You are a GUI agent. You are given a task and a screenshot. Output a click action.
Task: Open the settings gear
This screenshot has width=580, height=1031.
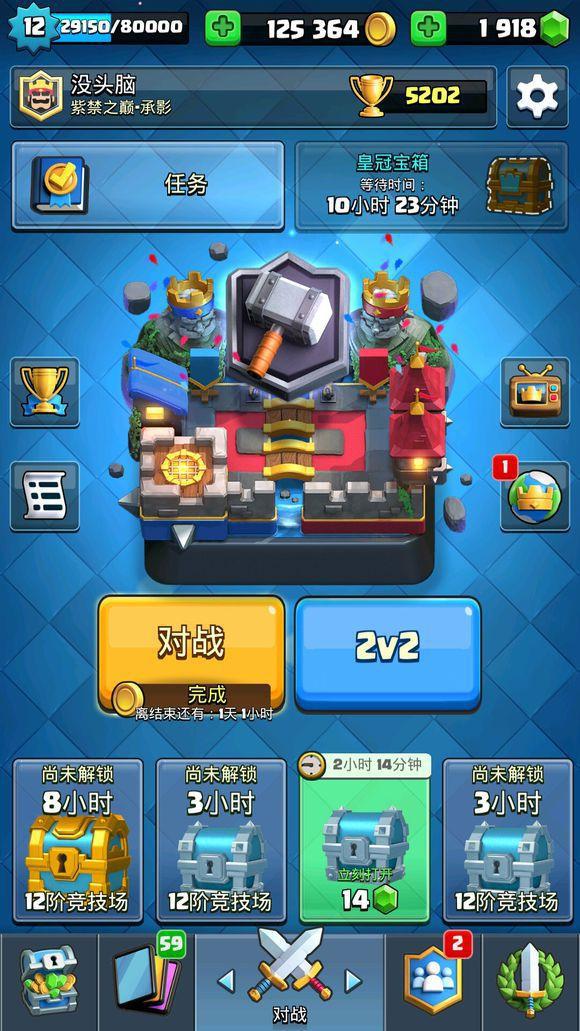(537, 97)
